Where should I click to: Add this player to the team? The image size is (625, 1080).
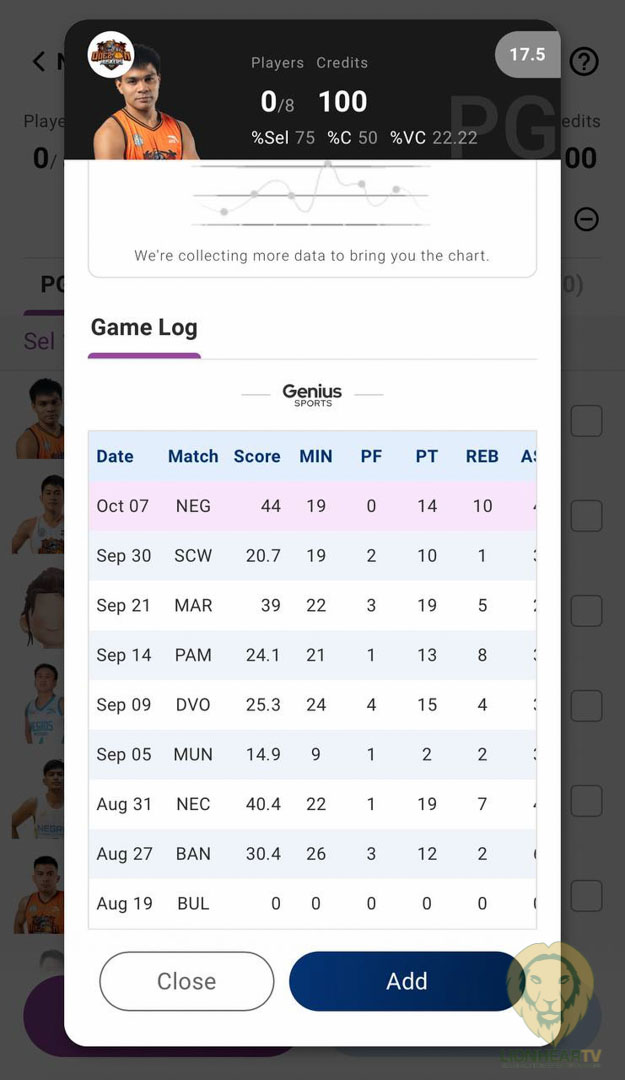[406, 981]
